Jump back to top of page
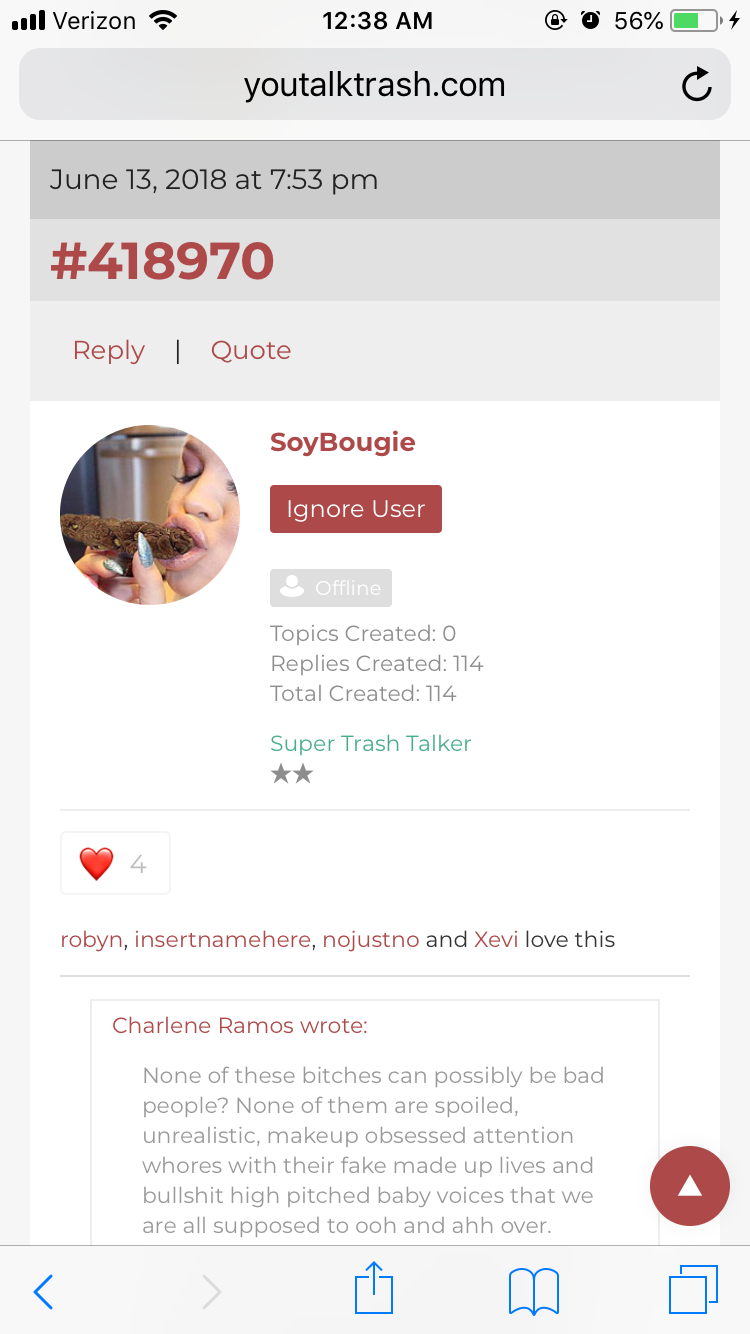 (x=689, y=1186)
